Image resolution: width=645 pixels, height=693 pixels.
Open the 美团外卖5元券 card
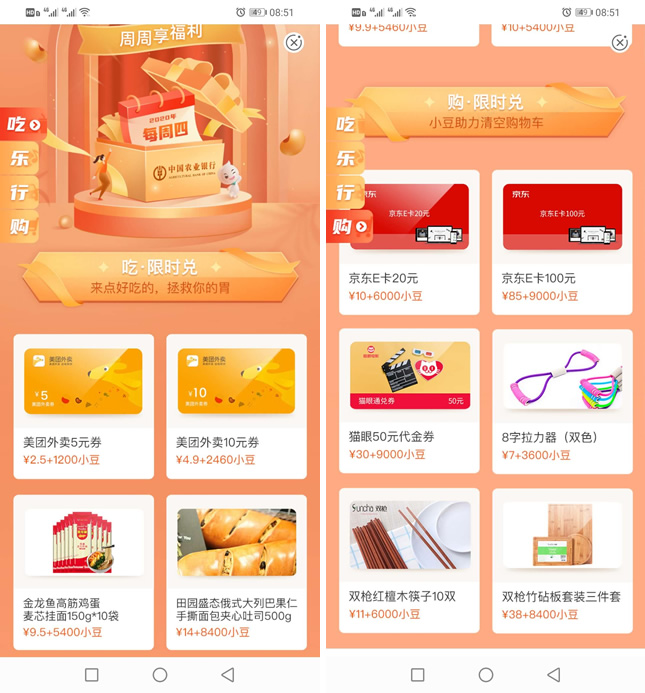click(x=83, y=405)
